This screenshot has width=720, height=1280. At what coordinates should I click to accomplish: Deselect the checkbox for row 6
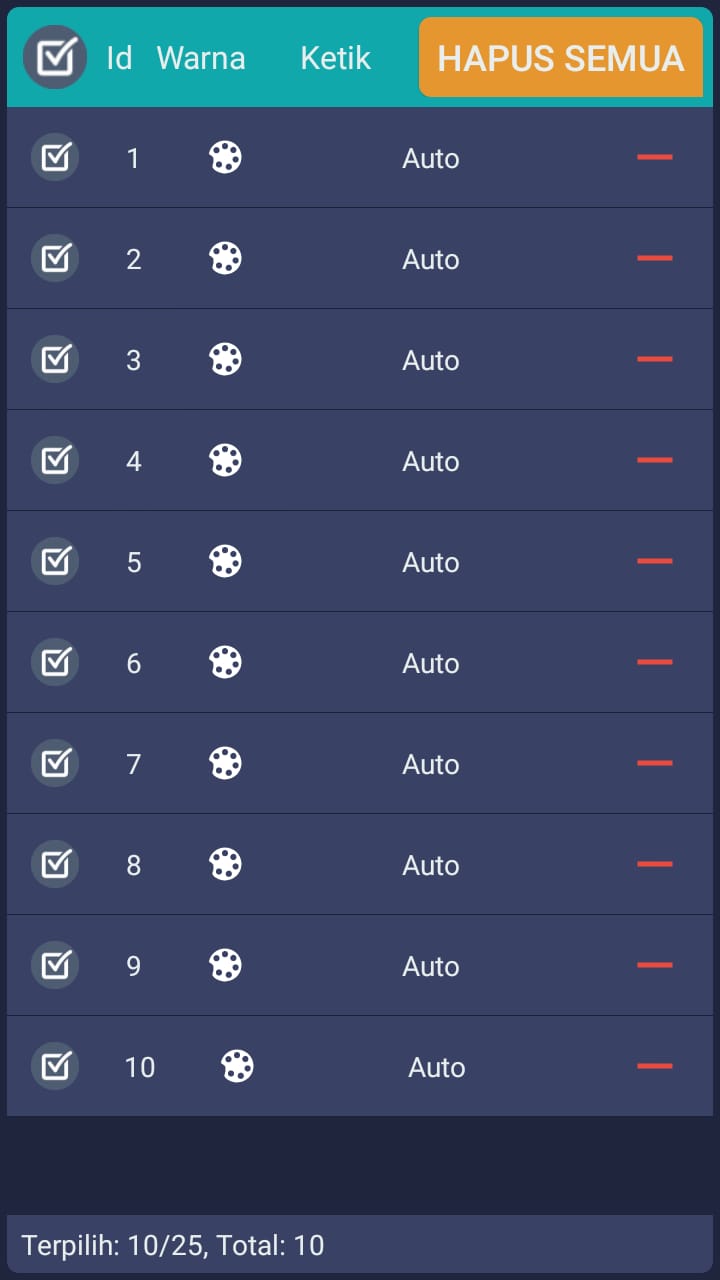click(x=55, y=663)
